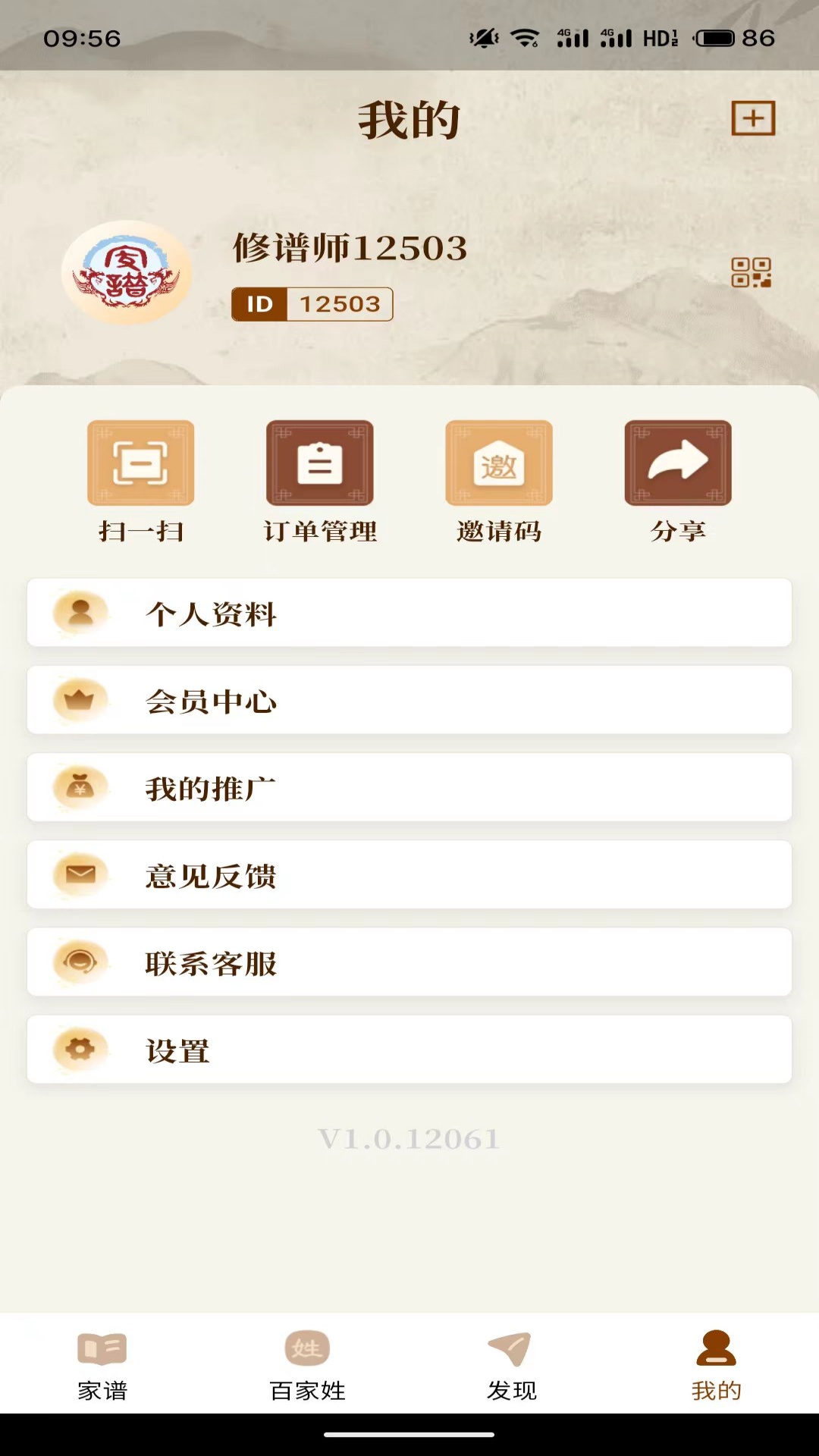Tap the 联系客服 customer service row
This screenshot has width=819, height=1456.
(409, 962)
